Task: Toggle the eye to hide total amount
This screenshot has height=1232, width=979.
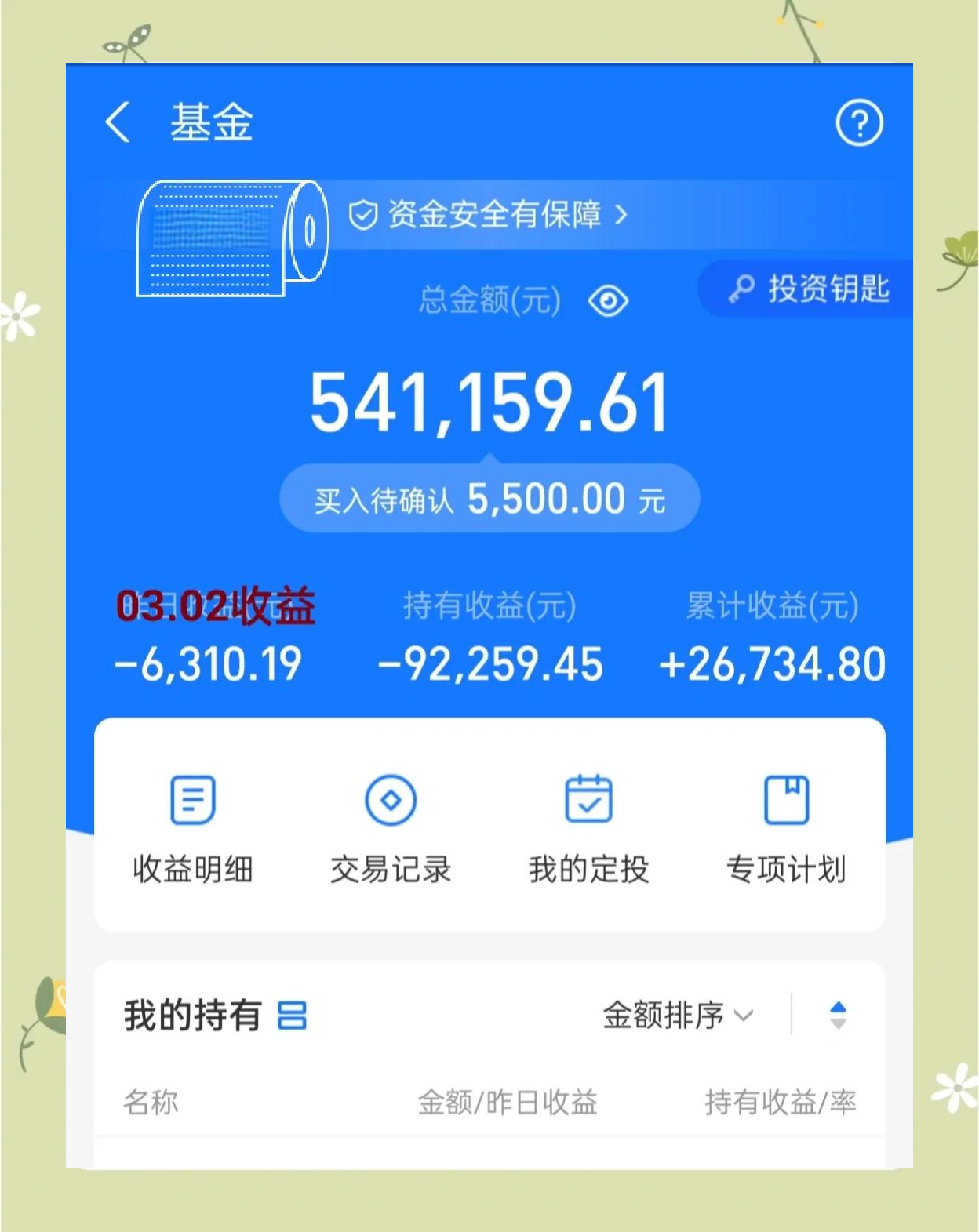Action: pyautogui.click(x=610, y=300)
